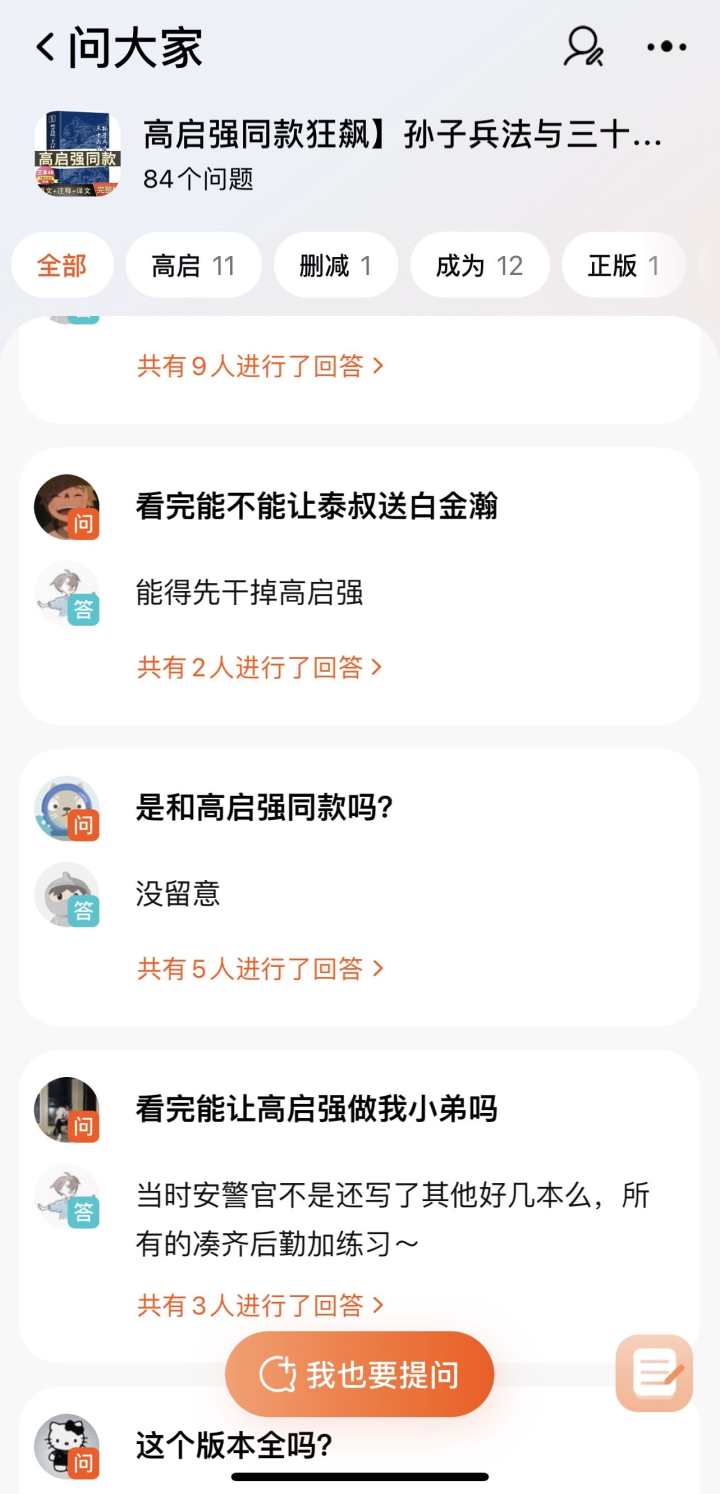This screenshot has height=1494, width=720.
Task: Go back from the 问大家 page
Action: click(x=45, y=48)
